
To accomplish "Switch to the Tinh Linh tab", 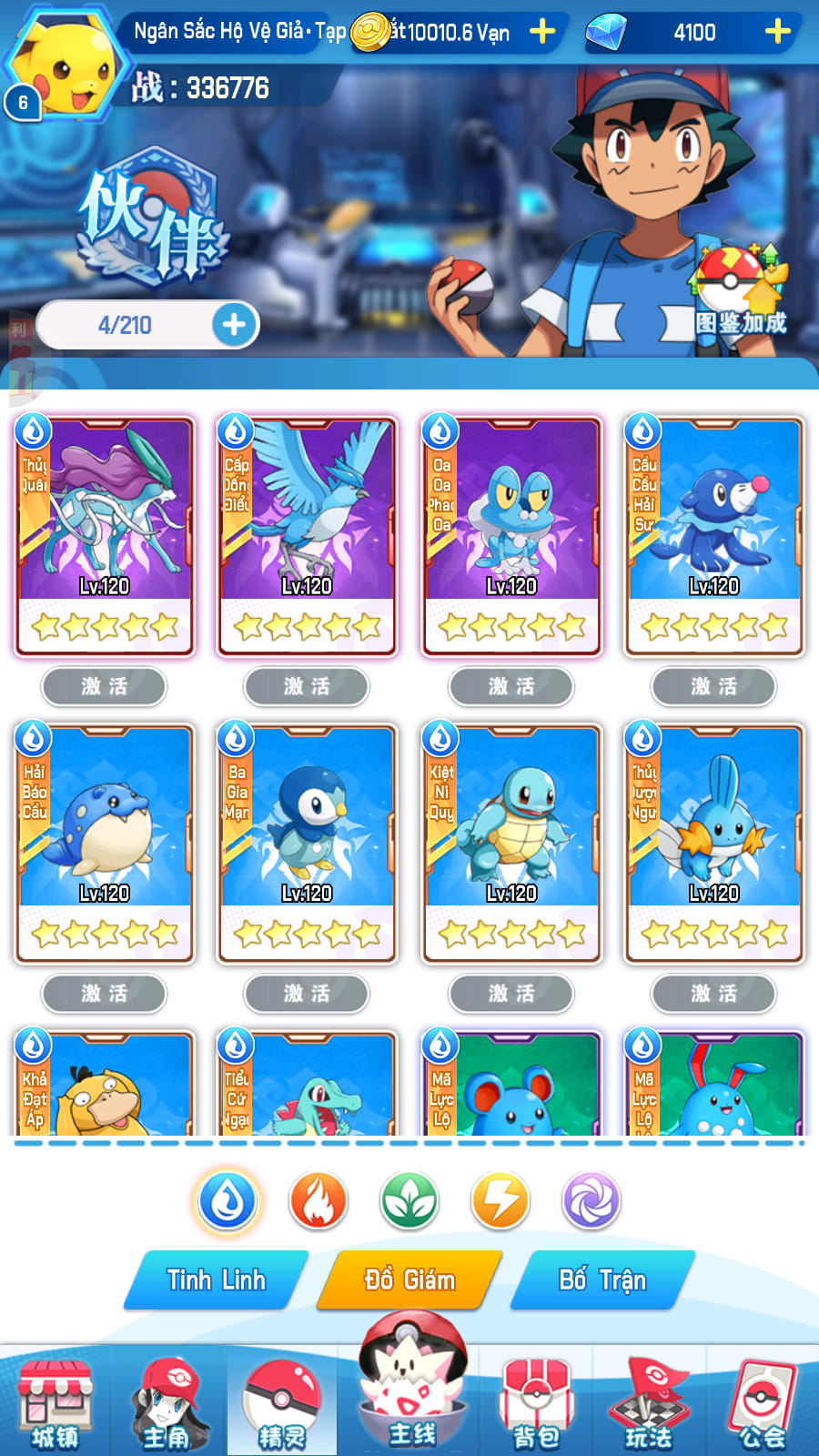I will (x=217, y=1280).
